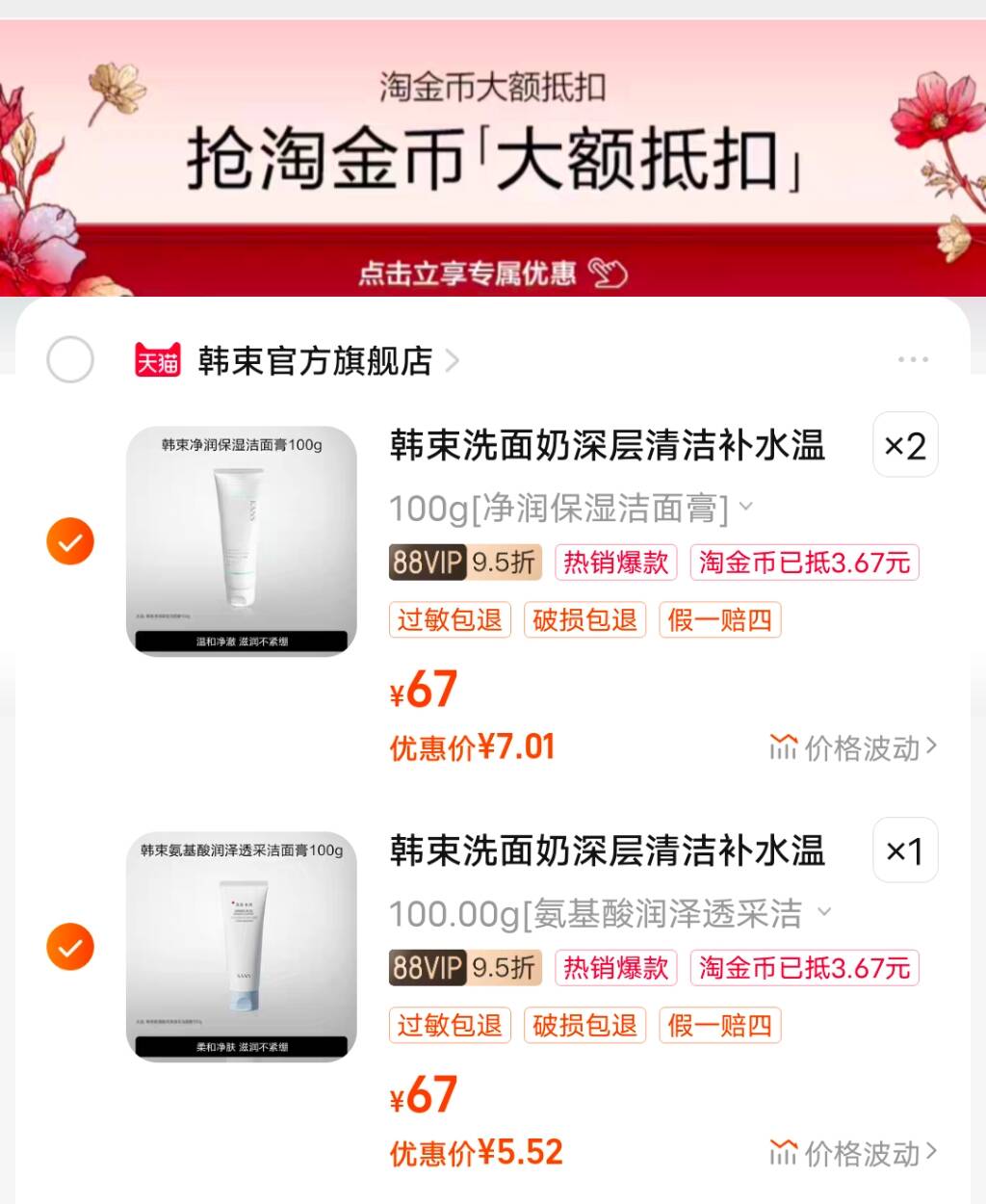Image resolution: width=986 pixels, height=1204 pixels.
Task: View 价格波动 for the 净润保湿洁面膏 item
Action: point(853,747)
